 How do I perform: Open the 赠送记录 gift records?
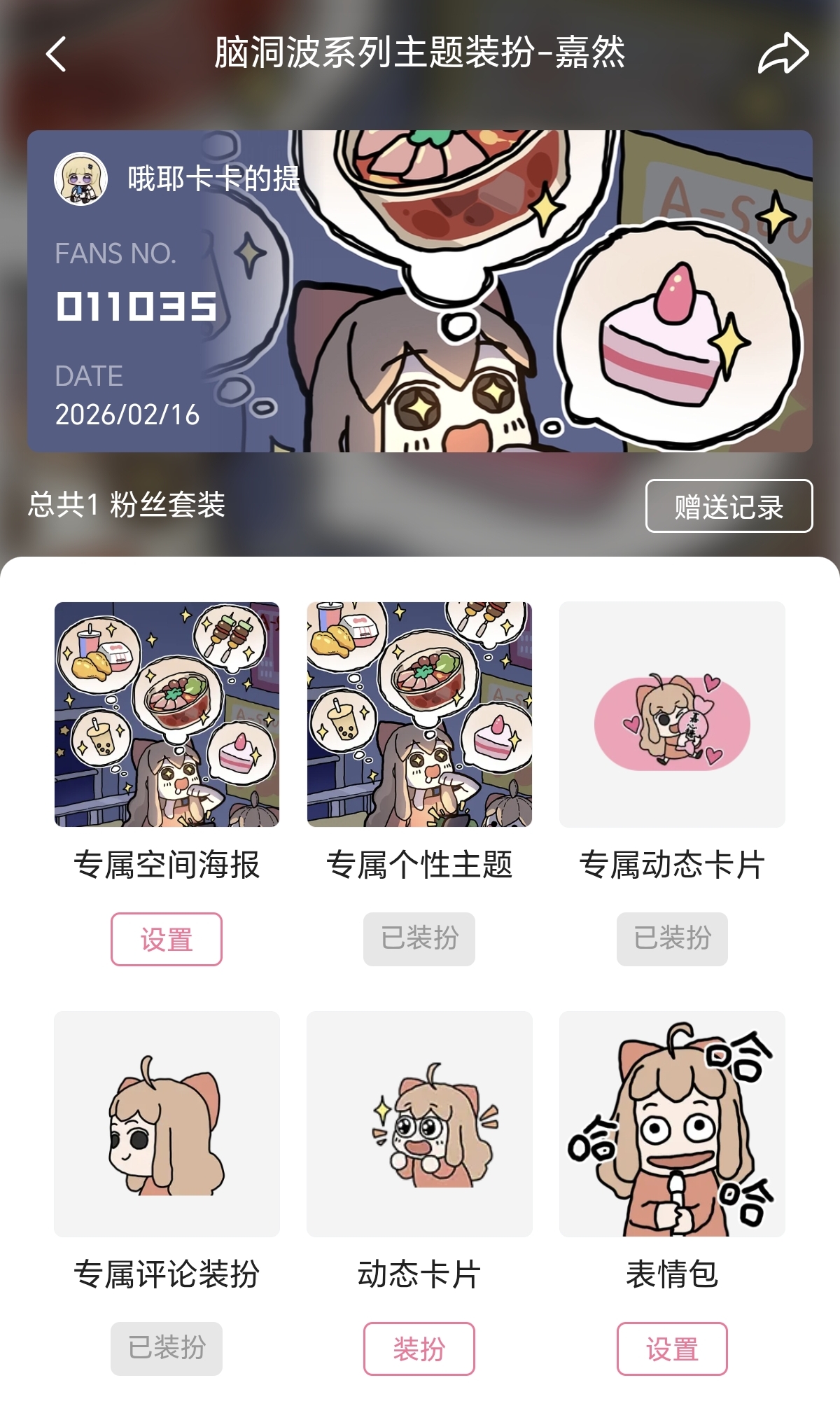coord(729,506)
